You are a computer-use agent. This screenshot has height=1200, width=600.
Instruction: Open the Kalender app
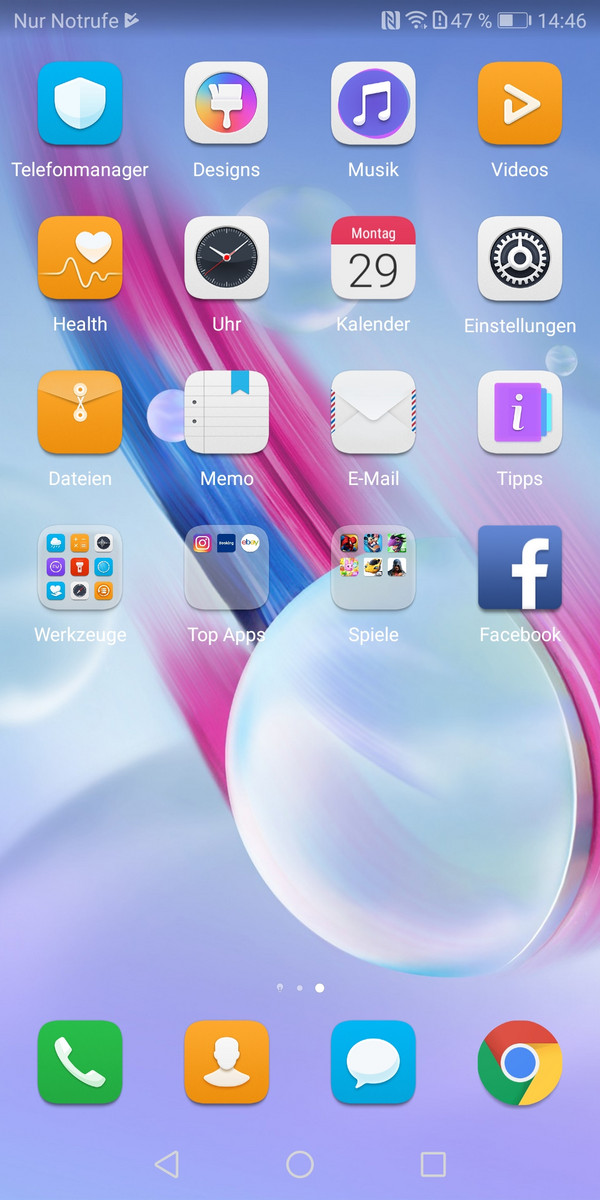pos(373,258)
